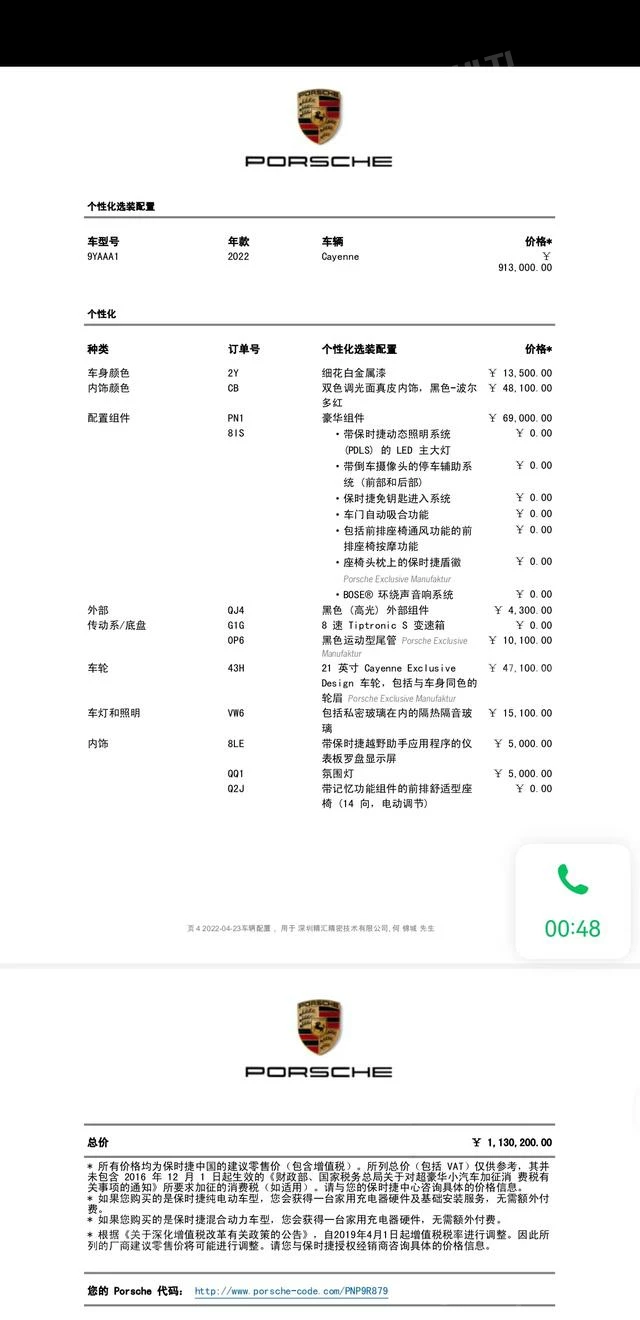Open the porsche-code.com/PNP9R879 link
The image size is (640, 1320).
pyautogui.click(x=291, y=1291)
